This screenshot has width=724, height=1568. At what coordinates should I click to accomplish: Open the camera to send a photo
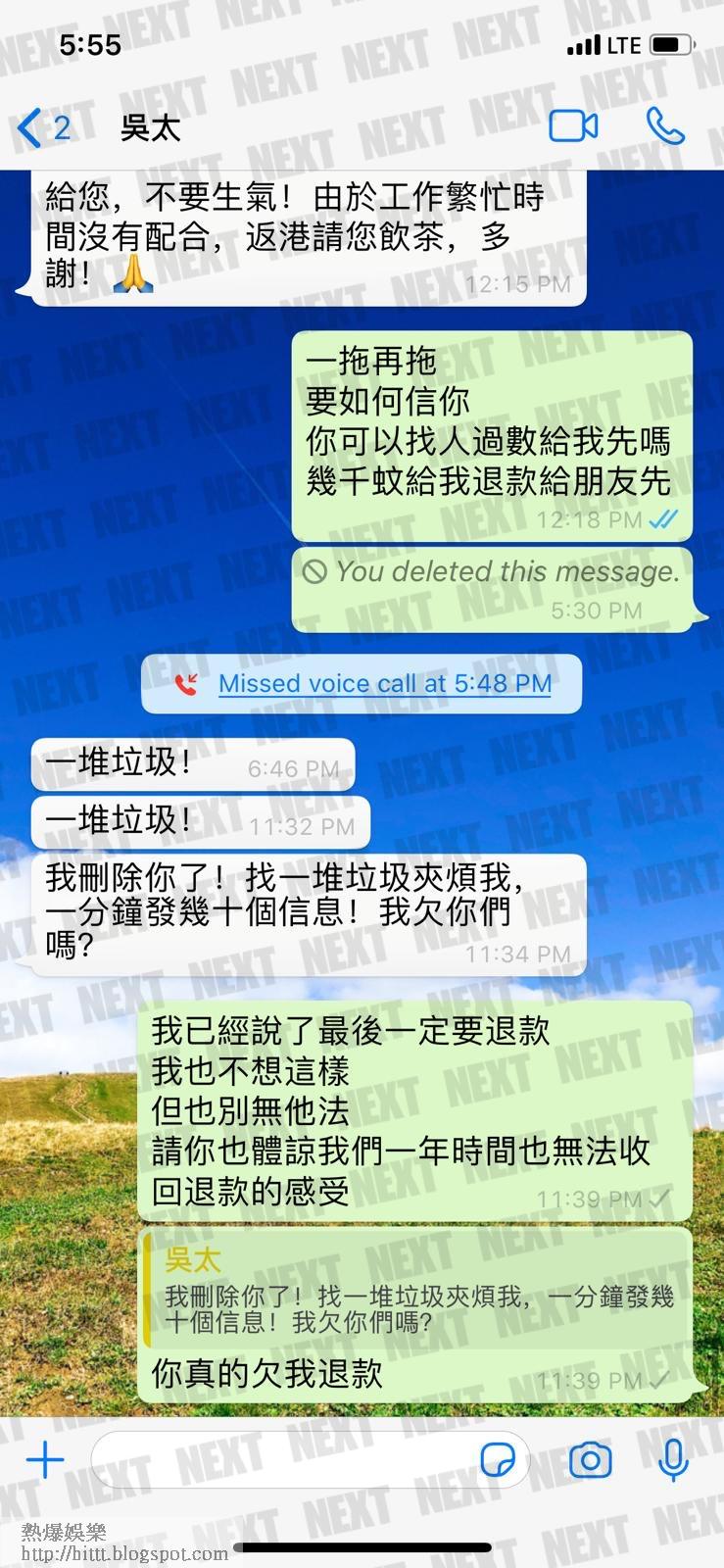[590, 1460]
